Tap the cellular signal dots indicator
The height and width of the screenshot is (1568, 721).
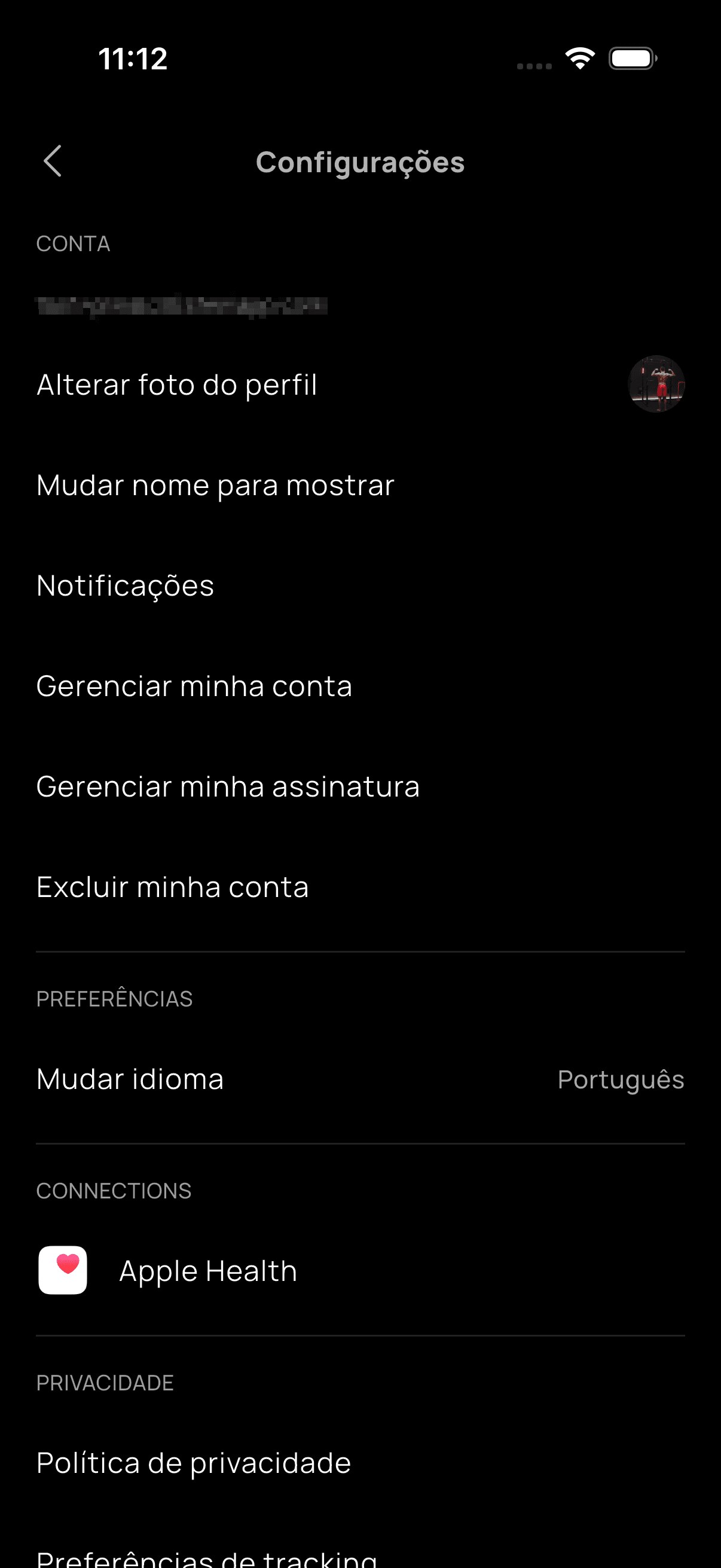click(x=534, y=63)
